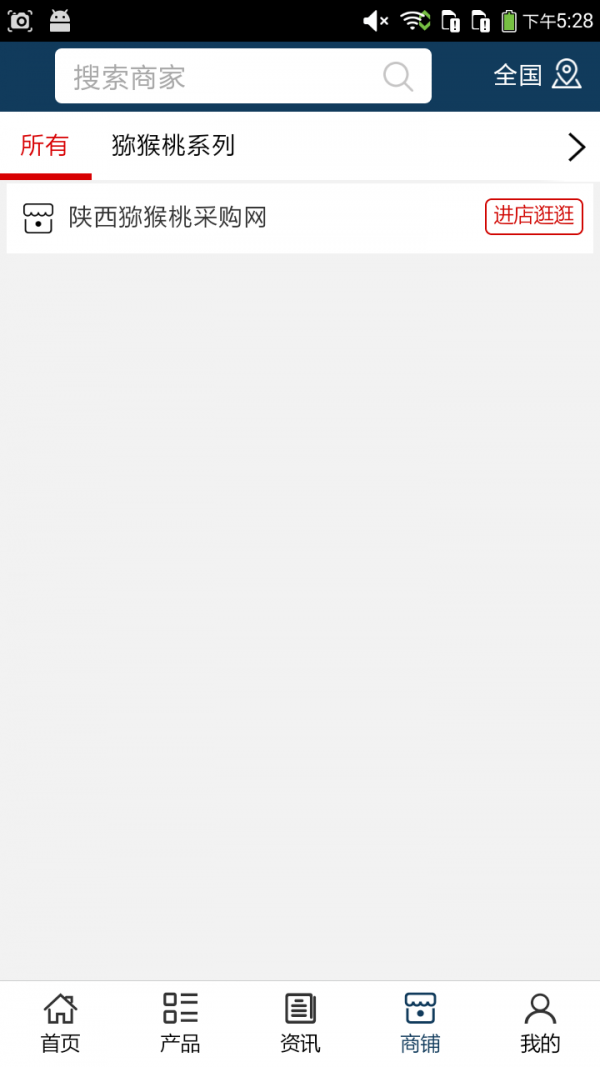
Task: Tap the 进店逛逛 button
Action: (x=534, y=217)
